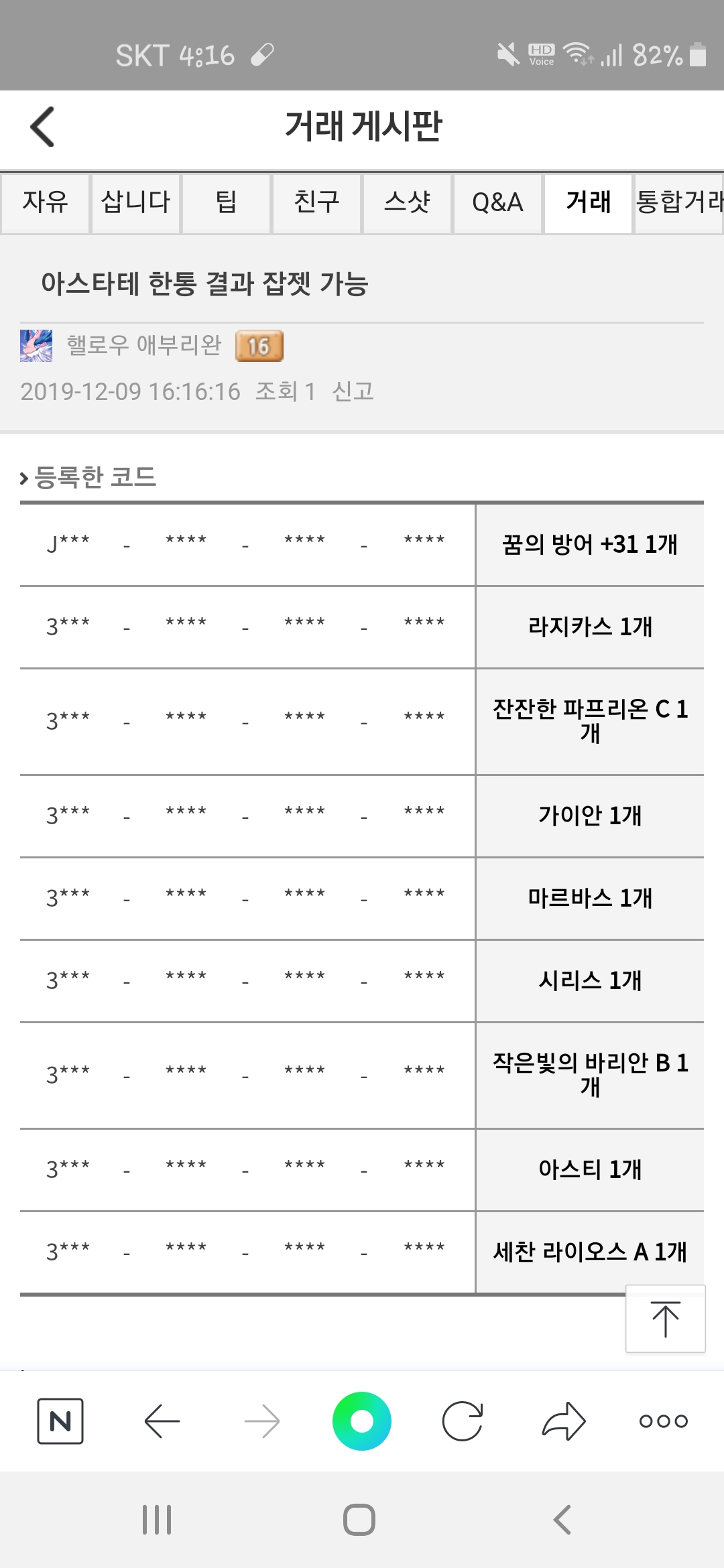This screenshot has width=724, height=1568.
Task: Open the 팁 tab
Action: [x=226, y=202]
